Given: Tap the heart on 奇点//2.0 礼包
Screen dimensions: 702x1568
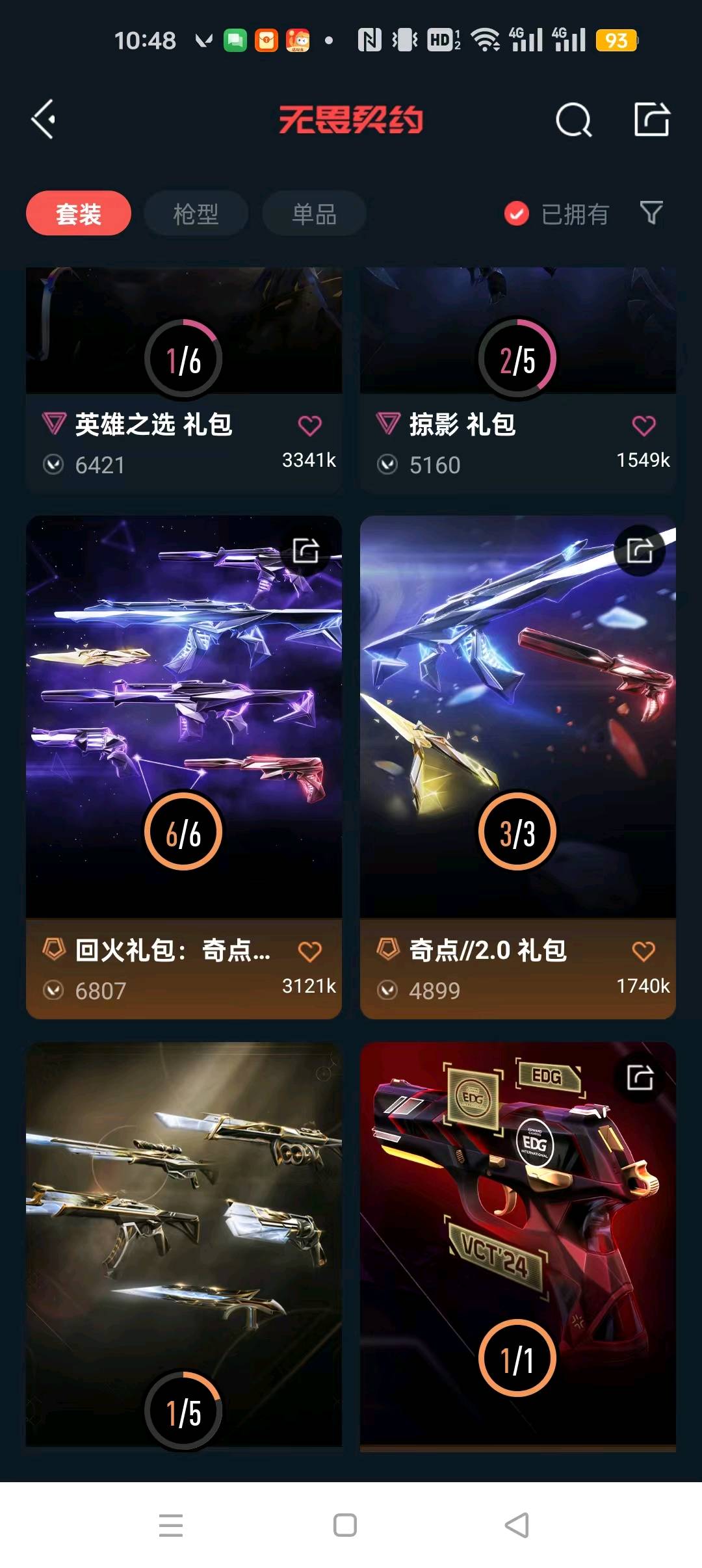Looking at the screenshot, I should (x=643, y=952).
